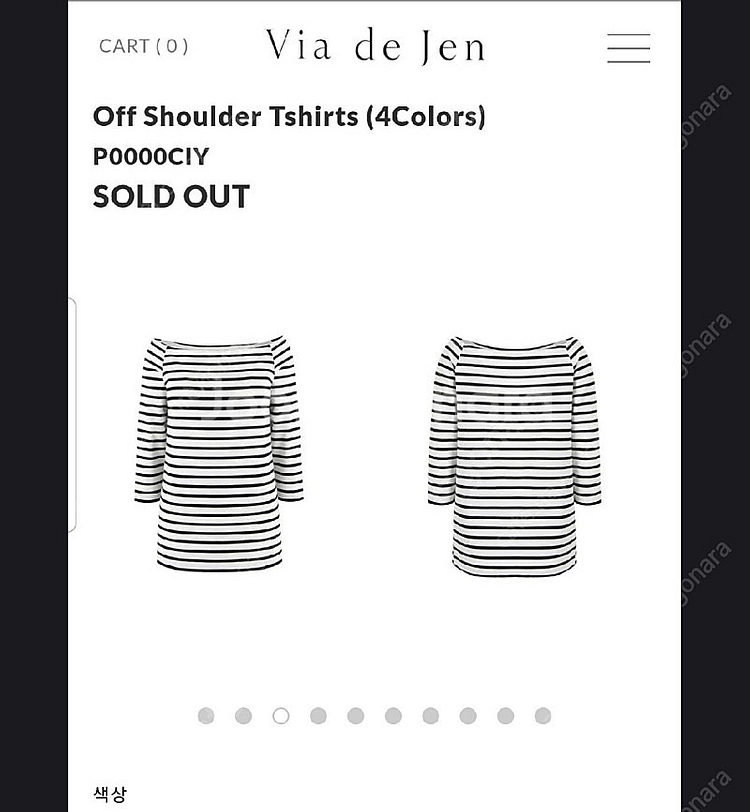The width and height of the screenshot is (750, 812).
Task: Open the CART (0) page
Action: tap(143, 46)
